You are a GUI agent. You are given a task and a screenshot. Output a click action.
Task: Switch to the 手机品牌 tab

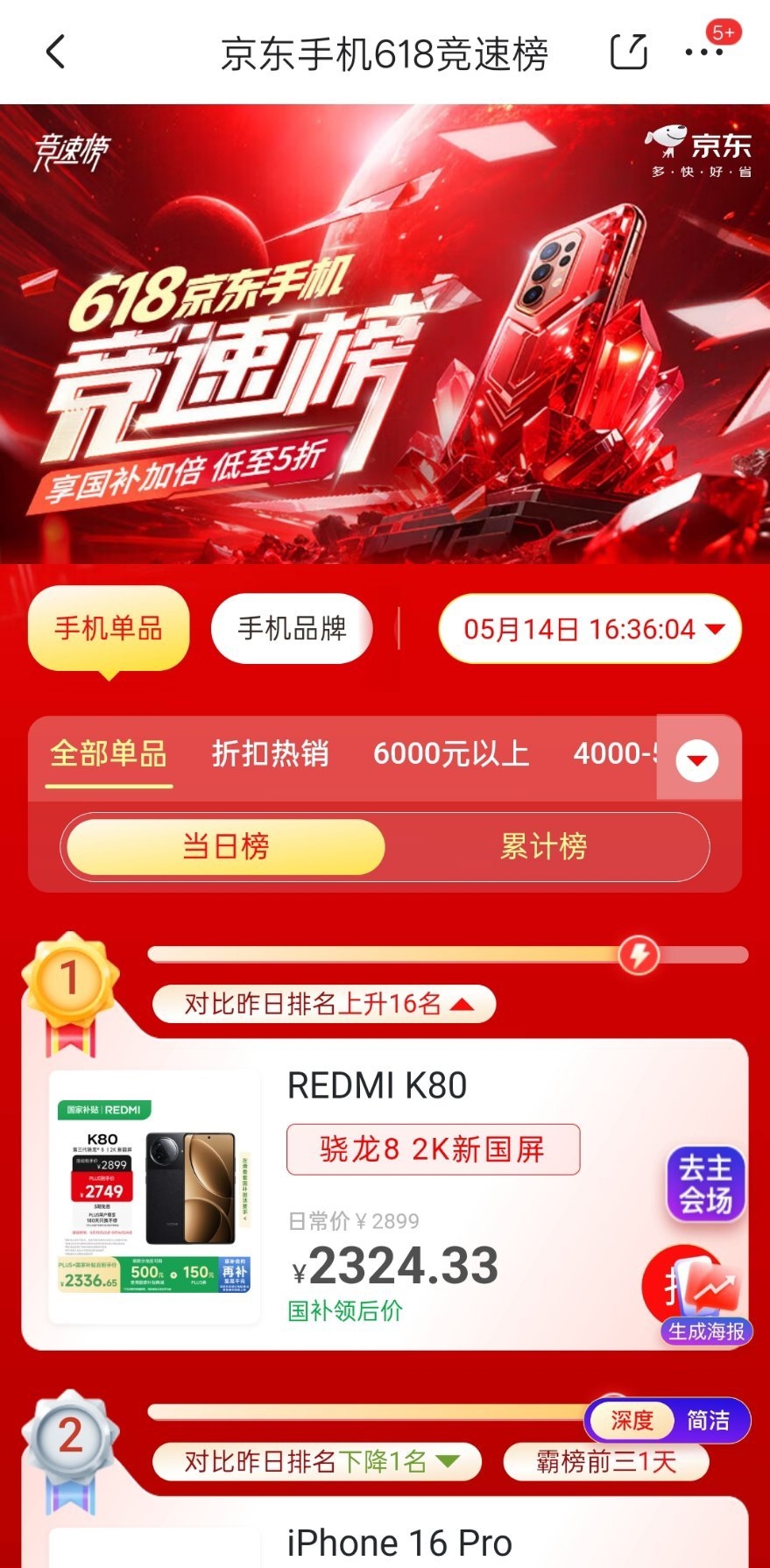pos(292,629)
